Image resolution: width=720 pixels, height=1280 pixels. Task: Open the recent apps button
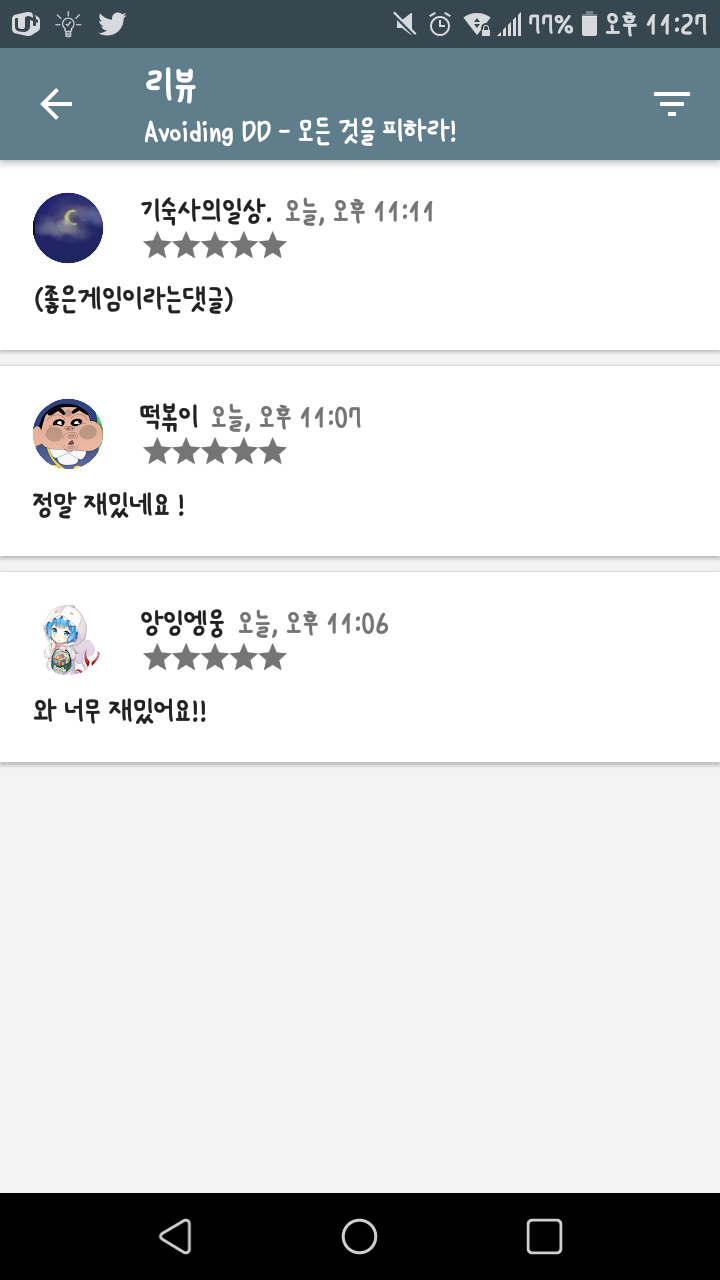pyautogui.click(x=544, y=1236)
